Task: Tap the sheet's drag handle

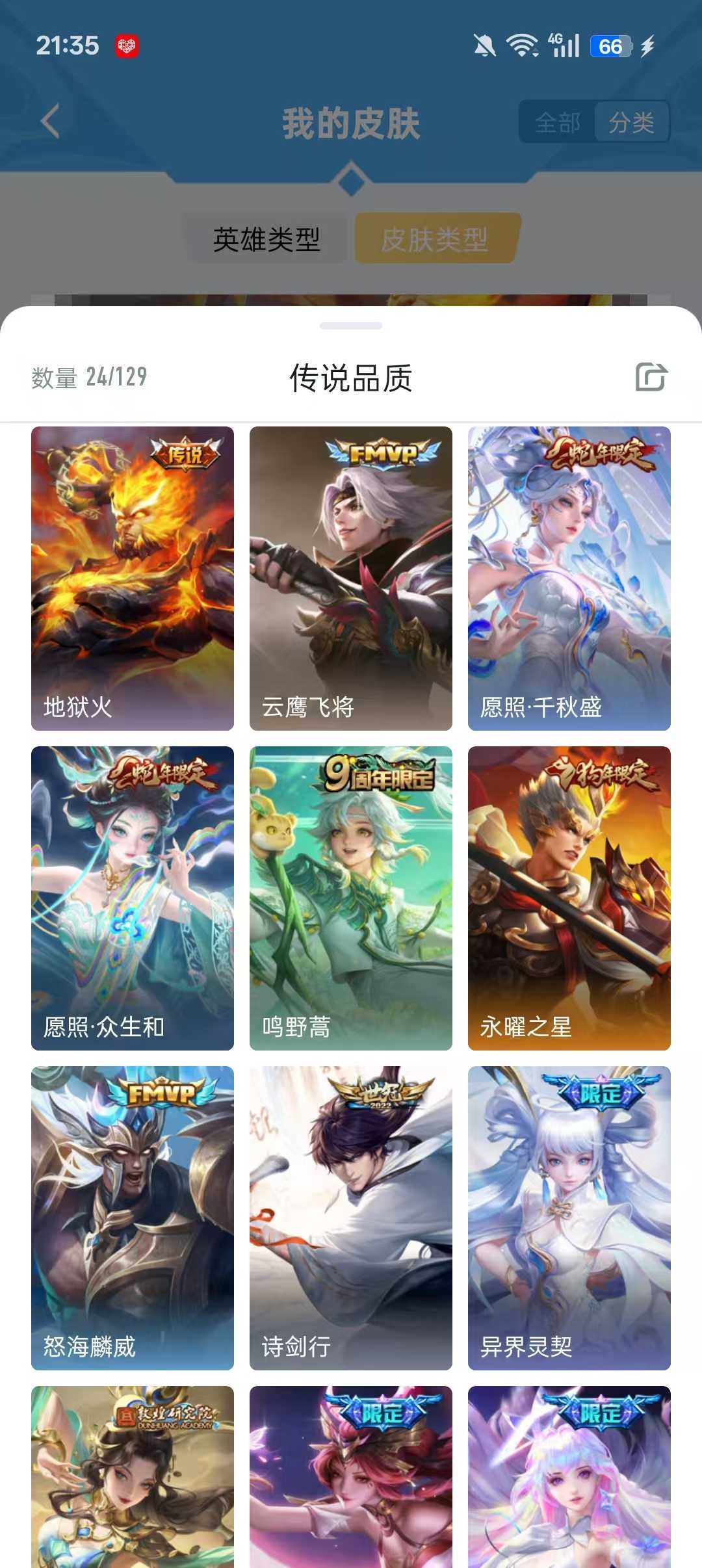Action: point(351,325)
